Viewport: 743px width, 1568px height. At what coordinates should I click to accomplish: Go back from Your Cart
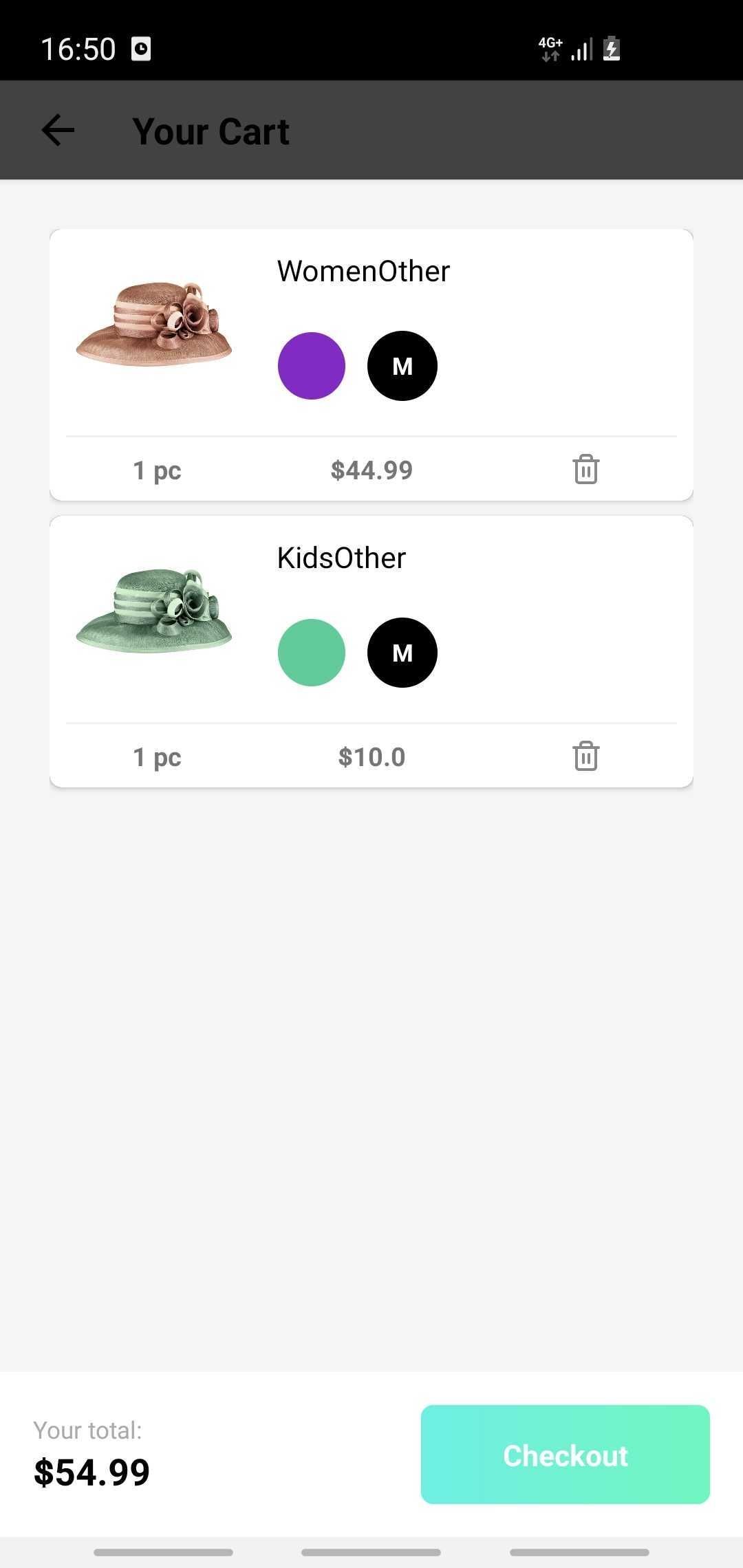click(58, 131)
